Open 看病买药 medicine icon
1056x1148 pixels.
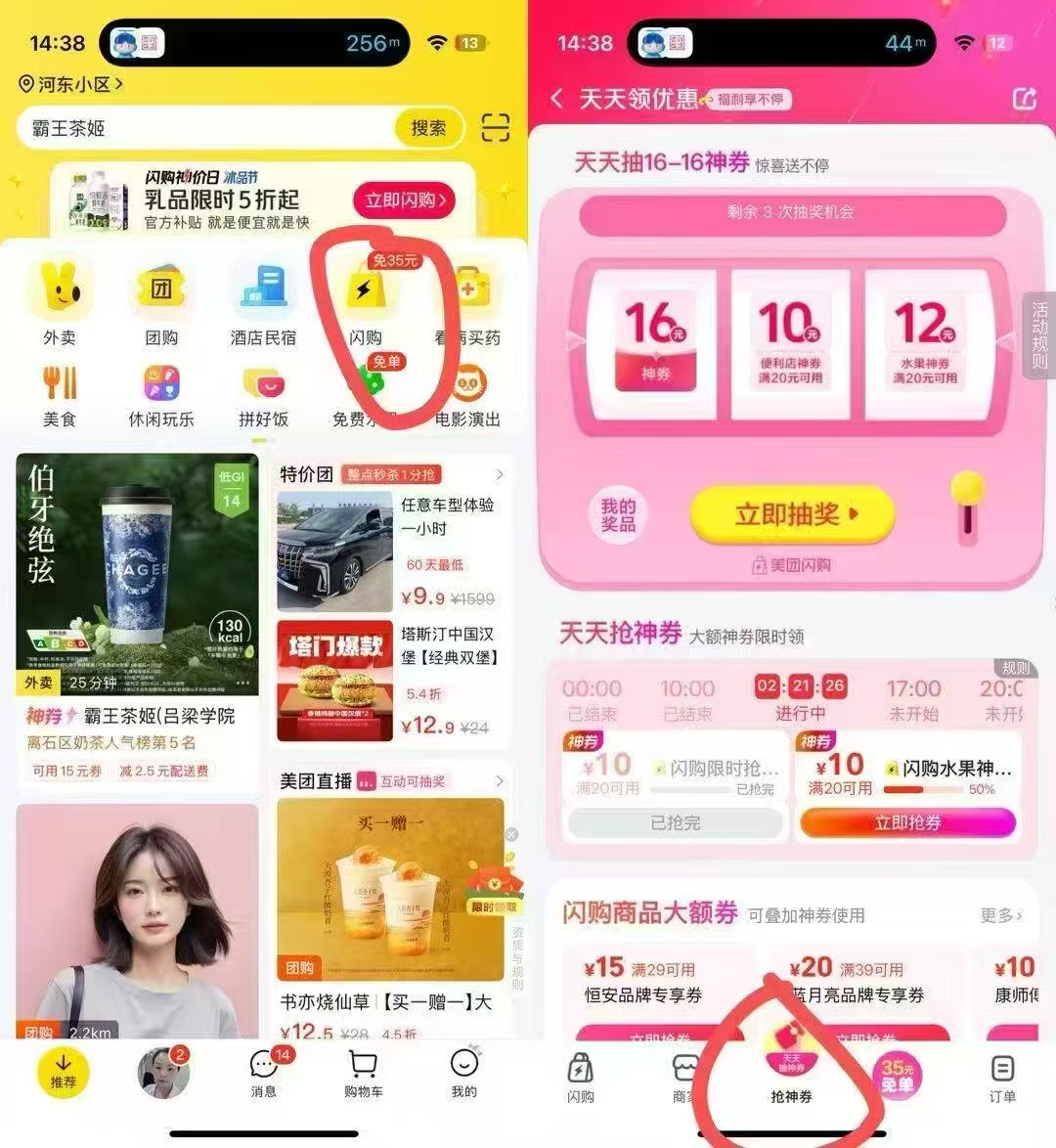pyautogui.click(x=469, y=304)
